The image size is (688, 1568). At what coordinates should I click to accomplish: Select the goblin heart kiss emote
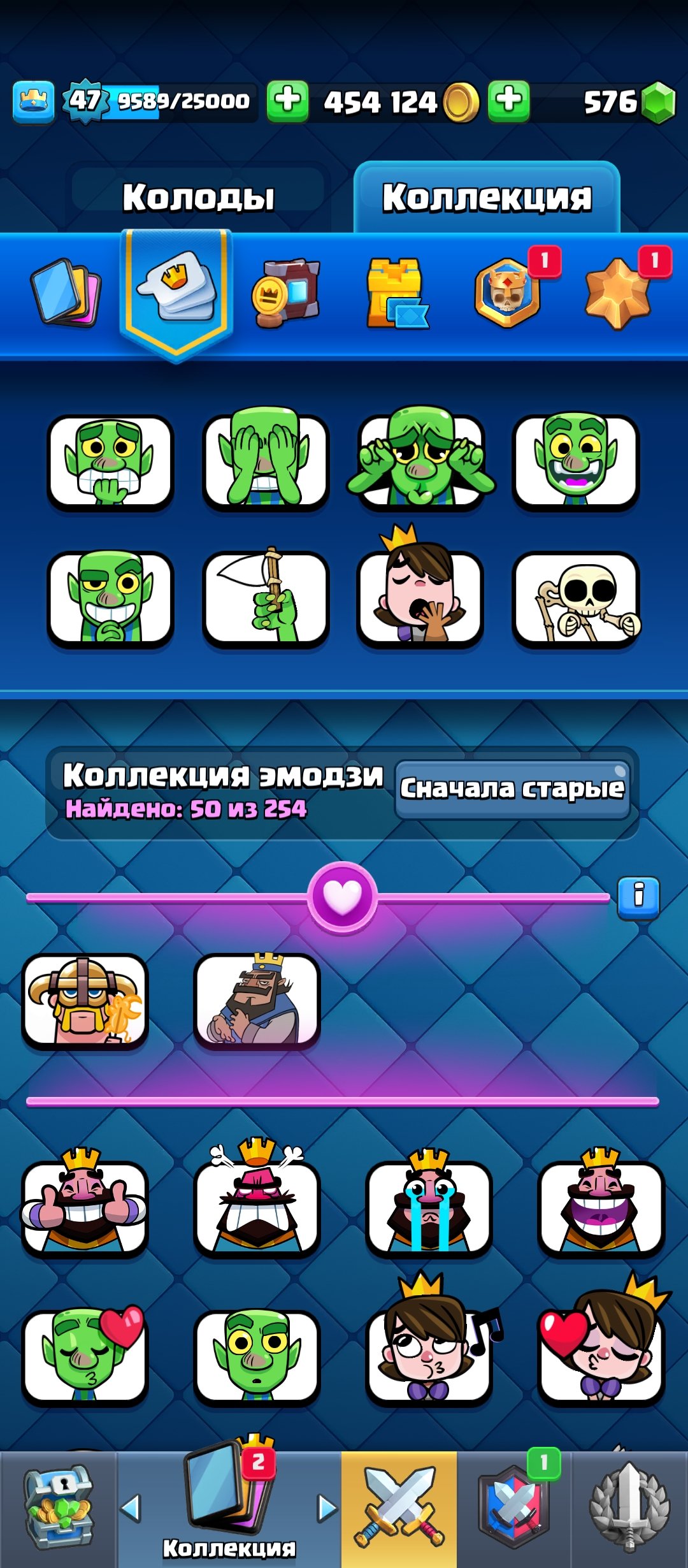[85, 1356]
